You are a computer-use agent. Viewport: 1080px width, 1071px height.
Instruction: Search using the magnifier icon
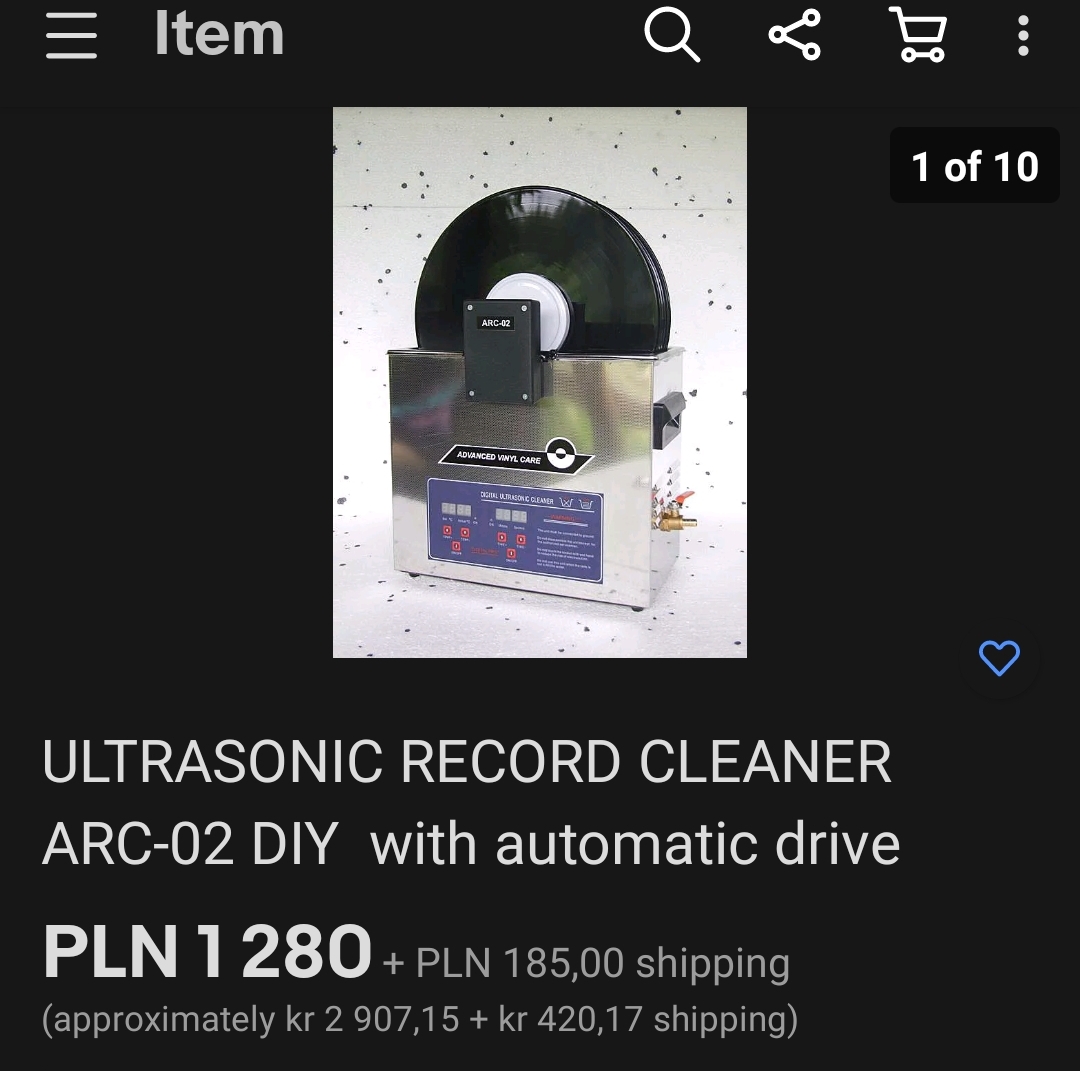point(671,36)
